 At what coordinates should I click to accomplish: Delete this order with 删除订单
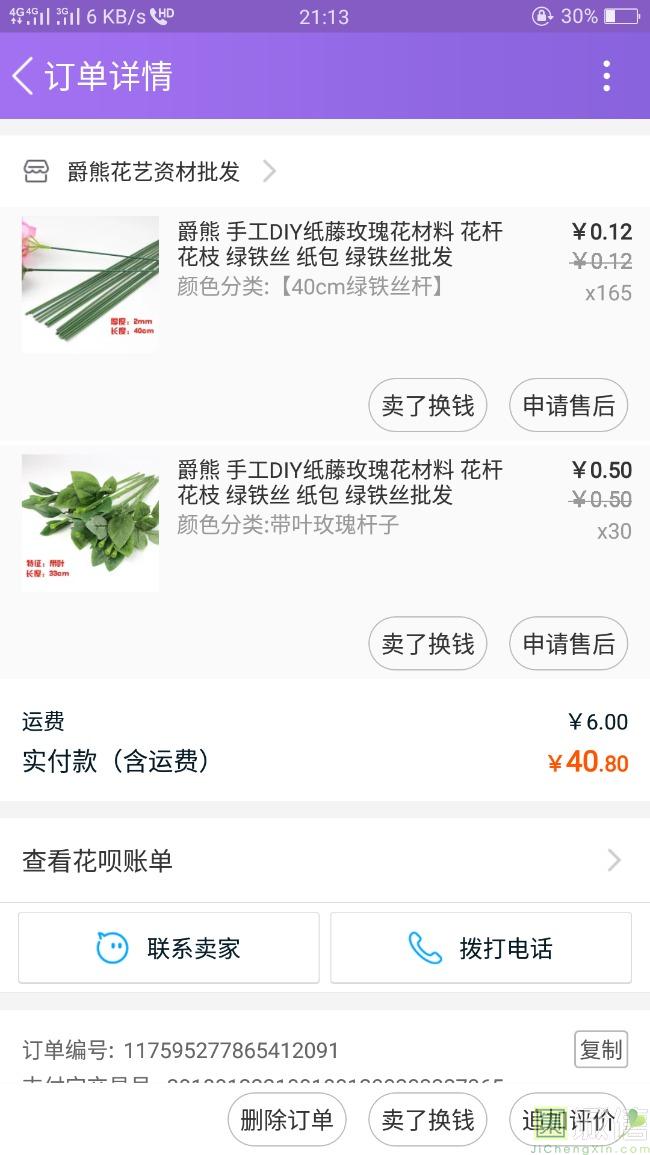click(x=287, y=1120)
